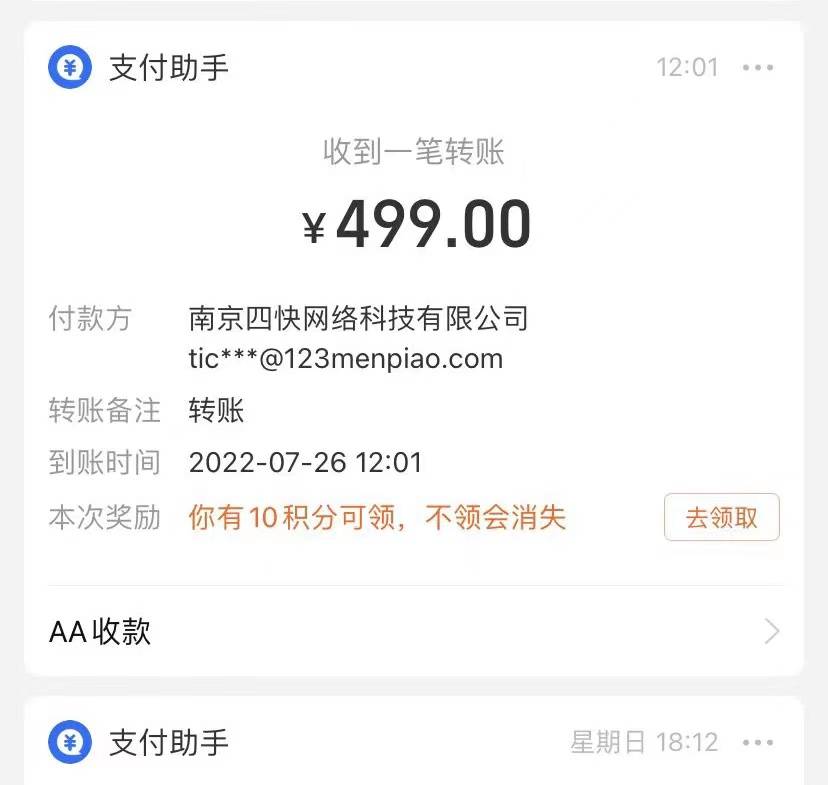Viewport: 828px width, 785px height.
Task: Open the ¥499.00 transfer received card
Action: coord(414,225)
